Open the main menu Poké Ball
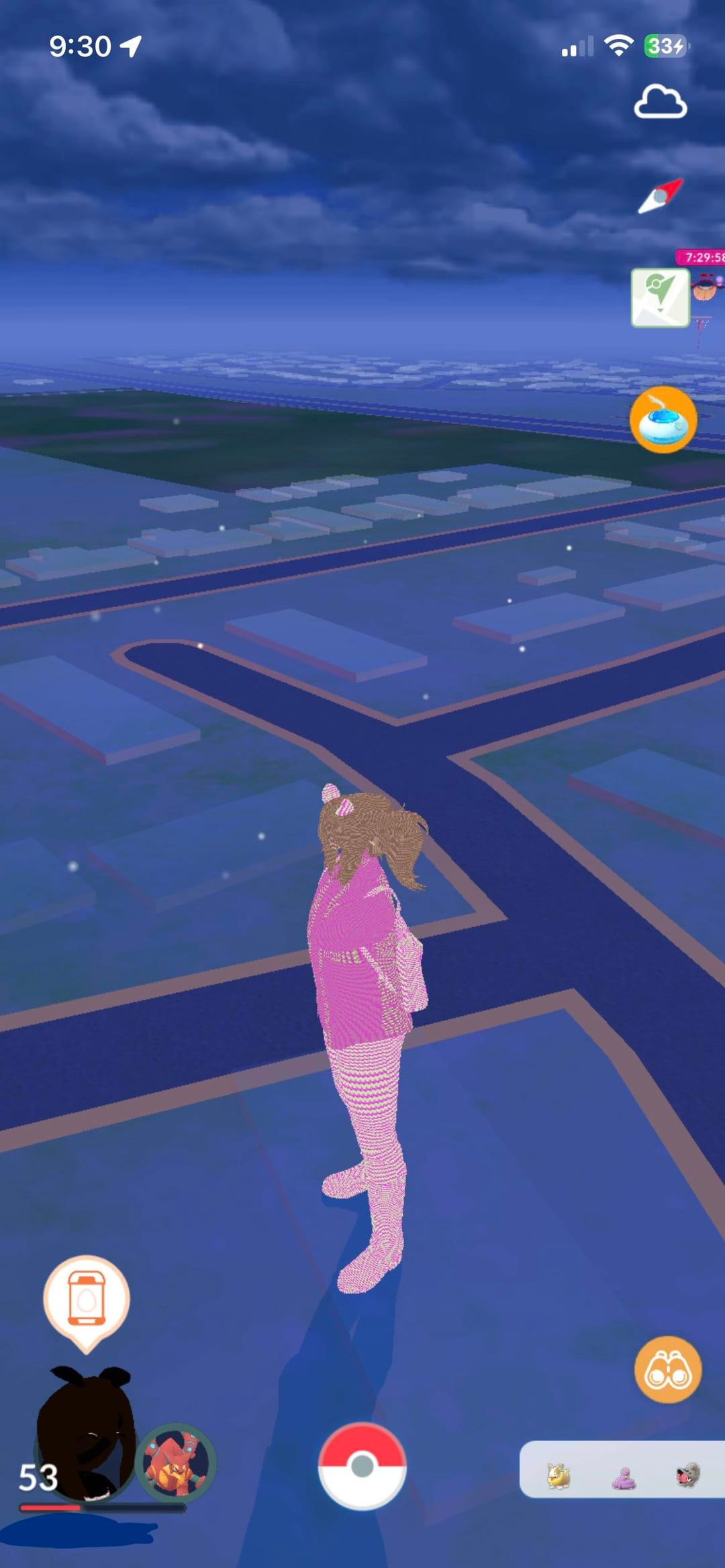Image resolution: width=725 pixels, height=1568 pixels. tap(362, 1465)
